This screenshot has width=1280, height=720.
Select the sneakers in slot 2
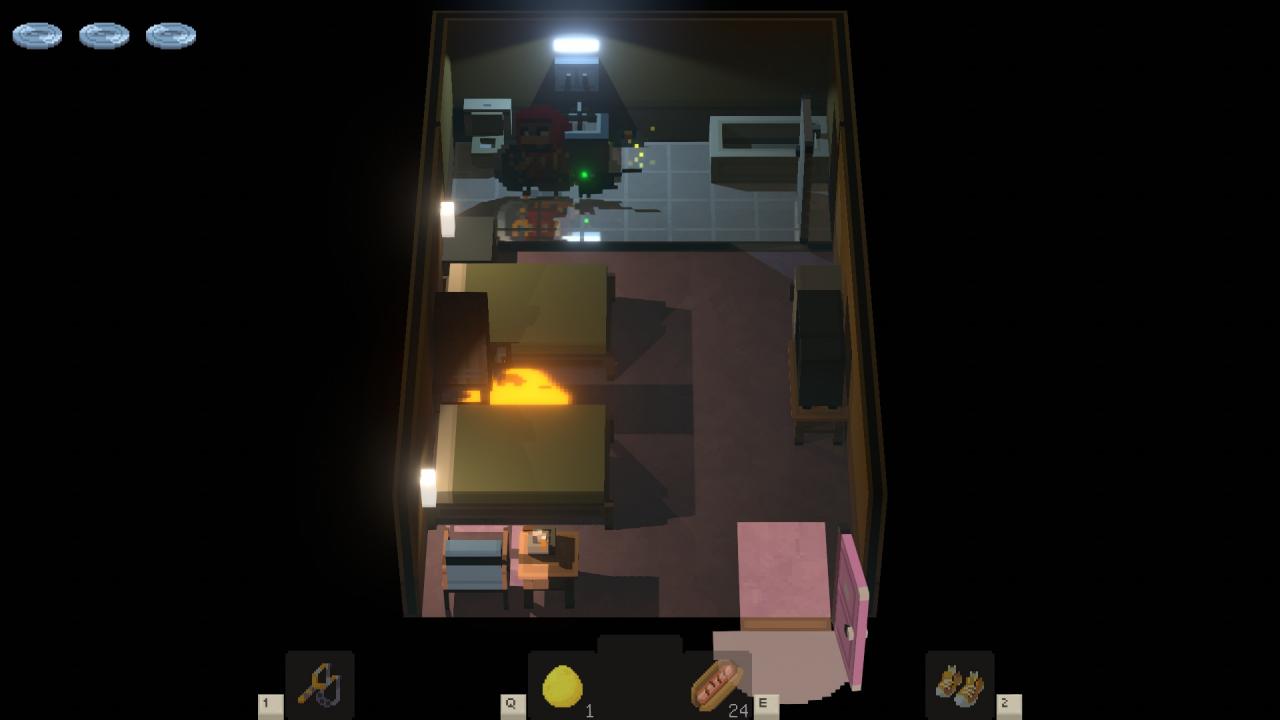click(959, 685)
